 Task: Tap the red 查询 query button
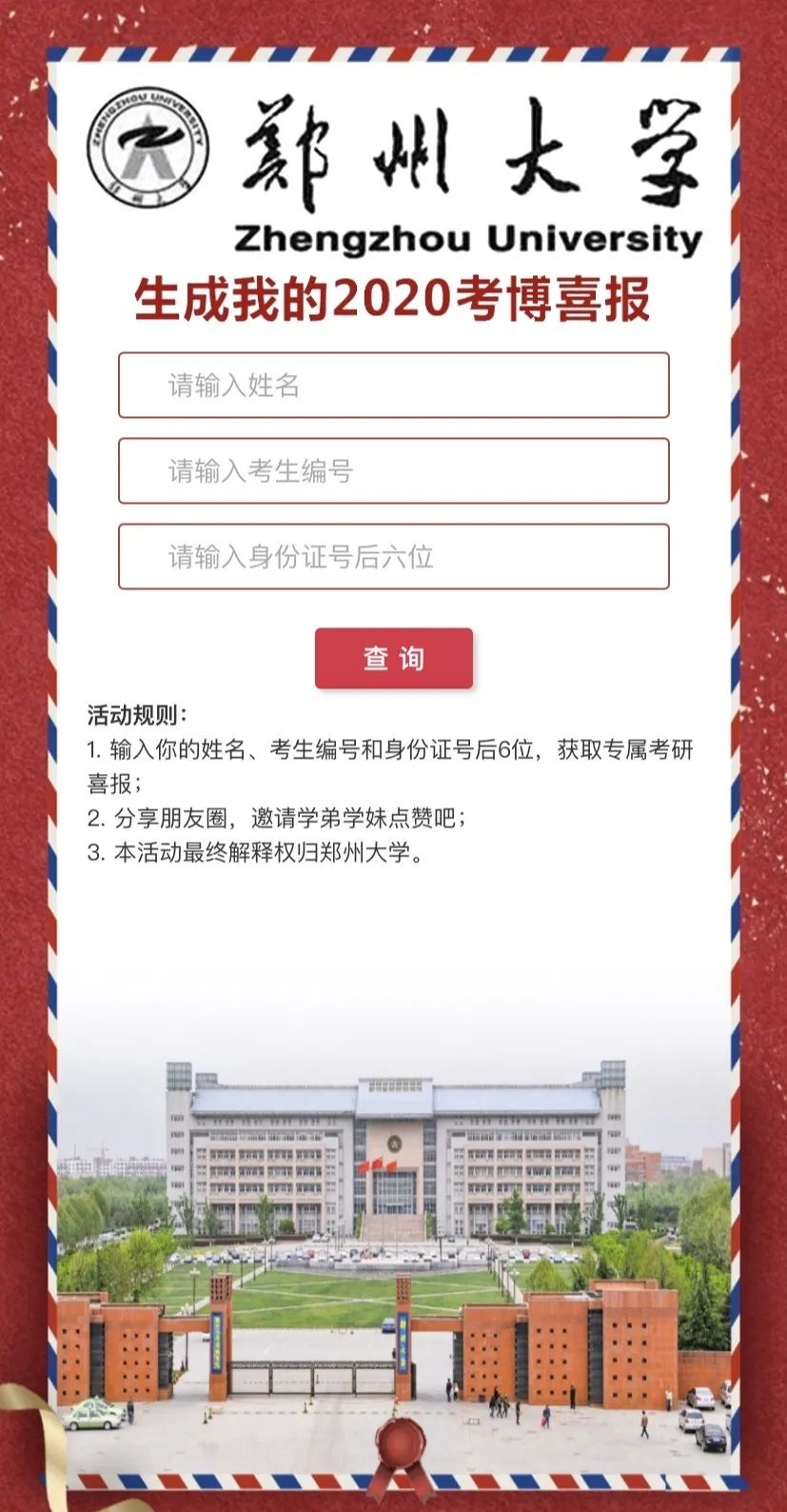point(394,658)
